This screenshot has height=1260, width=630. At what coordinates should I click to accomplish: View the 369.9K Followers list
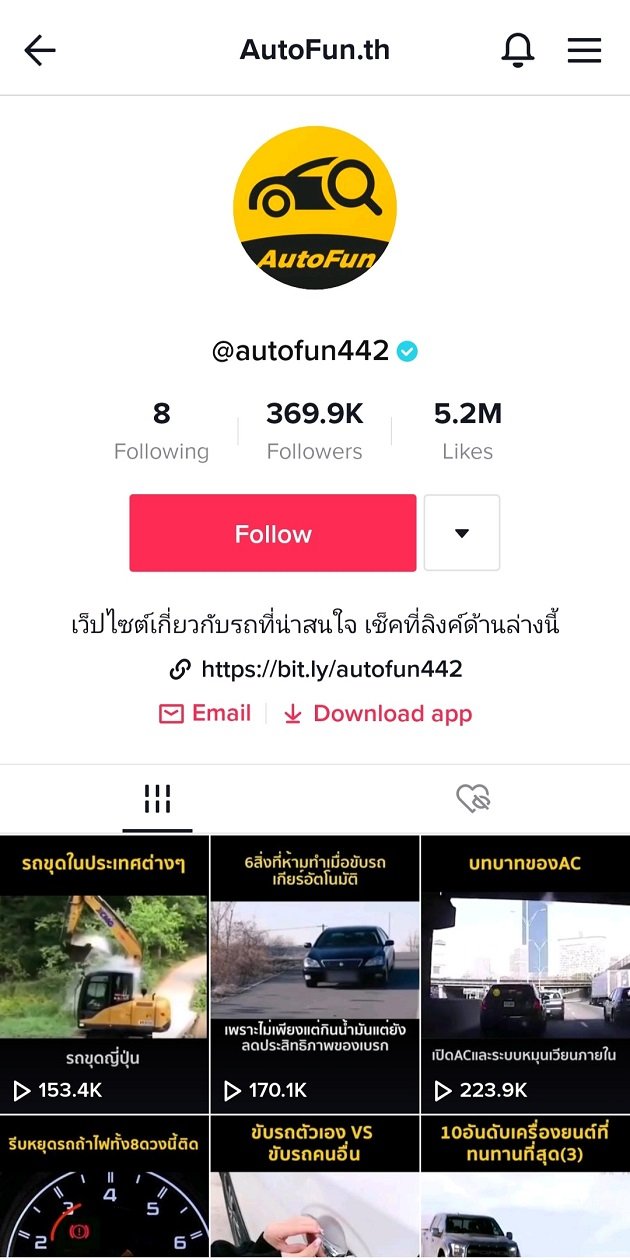click(x=314, y=431)
